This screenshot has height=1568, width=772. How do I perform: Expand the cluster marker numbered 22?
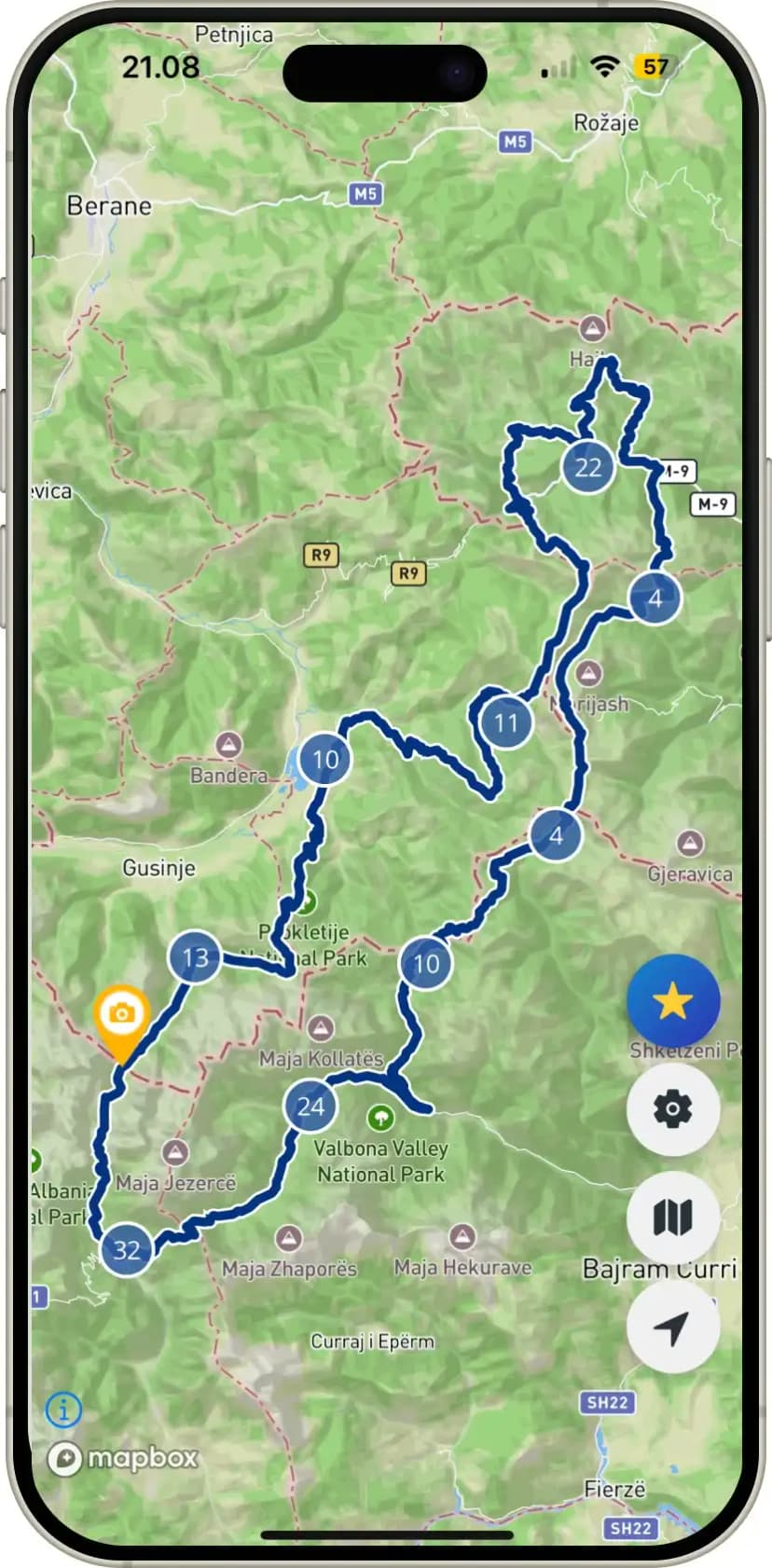[588, 467]
